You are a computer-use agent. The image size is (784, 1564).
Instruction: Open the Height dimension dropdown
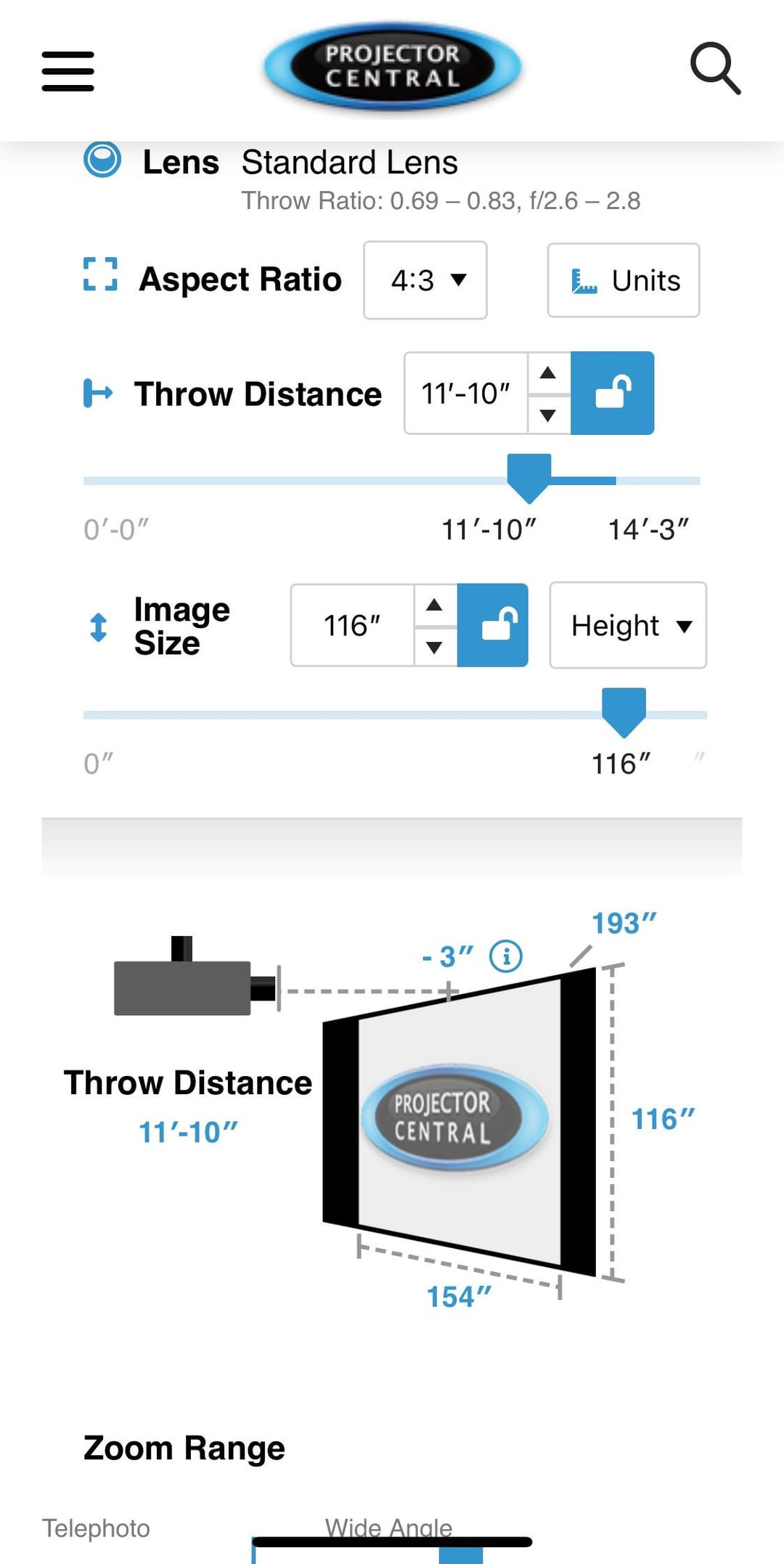pos(628,625)
